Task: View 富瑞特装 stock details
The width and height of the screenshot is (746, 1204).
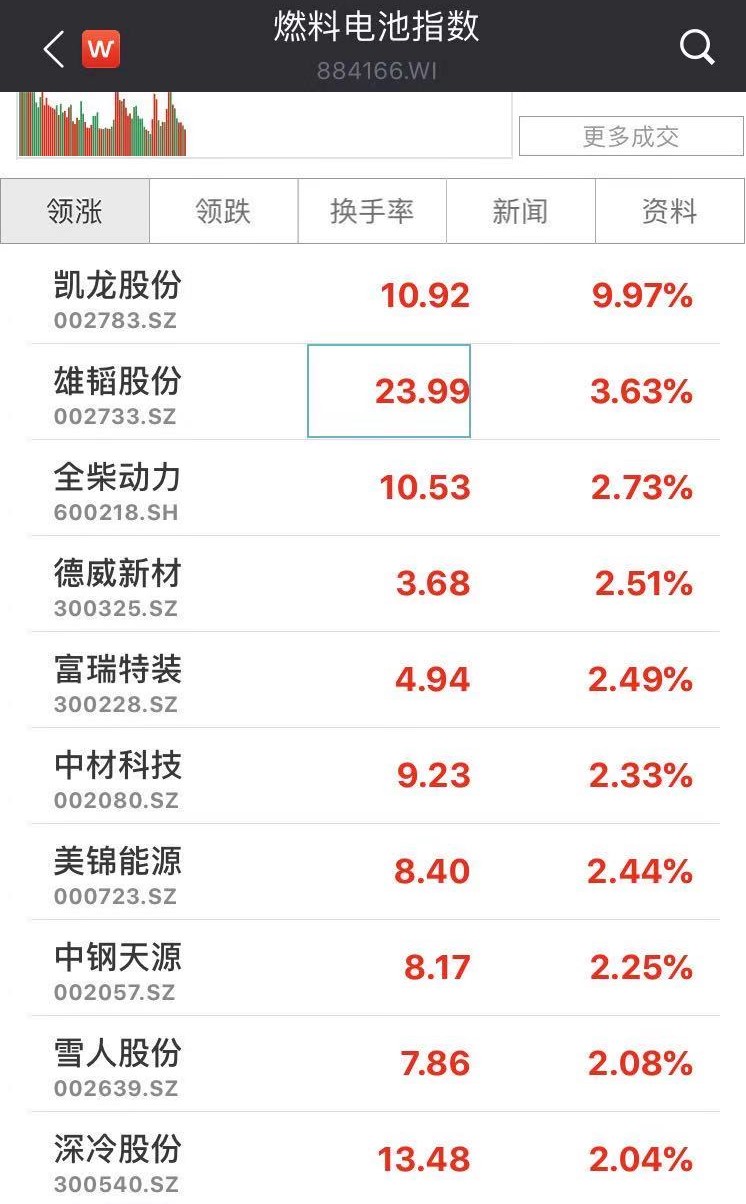Action: click(x=373, y=680)
